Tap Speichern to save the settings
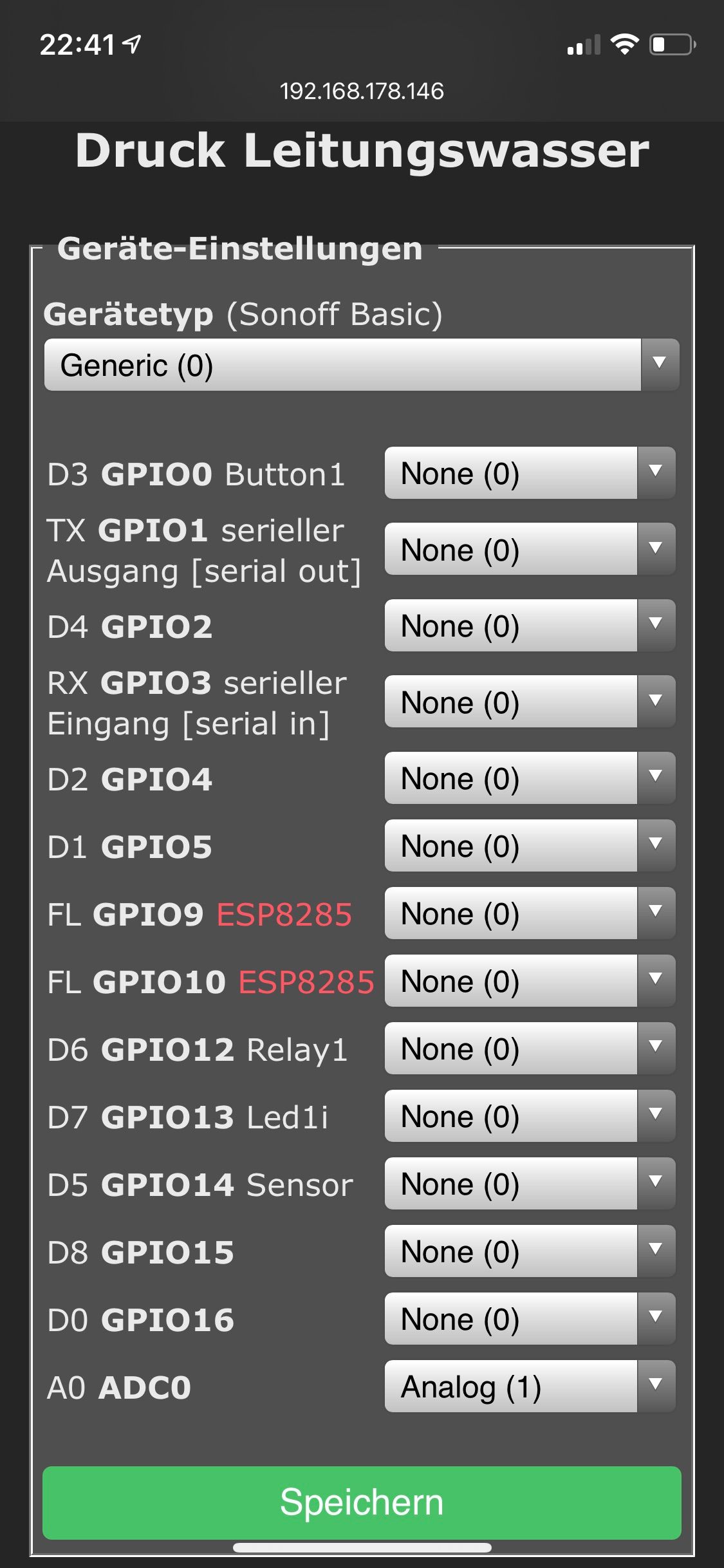Image resolution: width=724 pixels, height=1568 pixels. click(362, 1502)
